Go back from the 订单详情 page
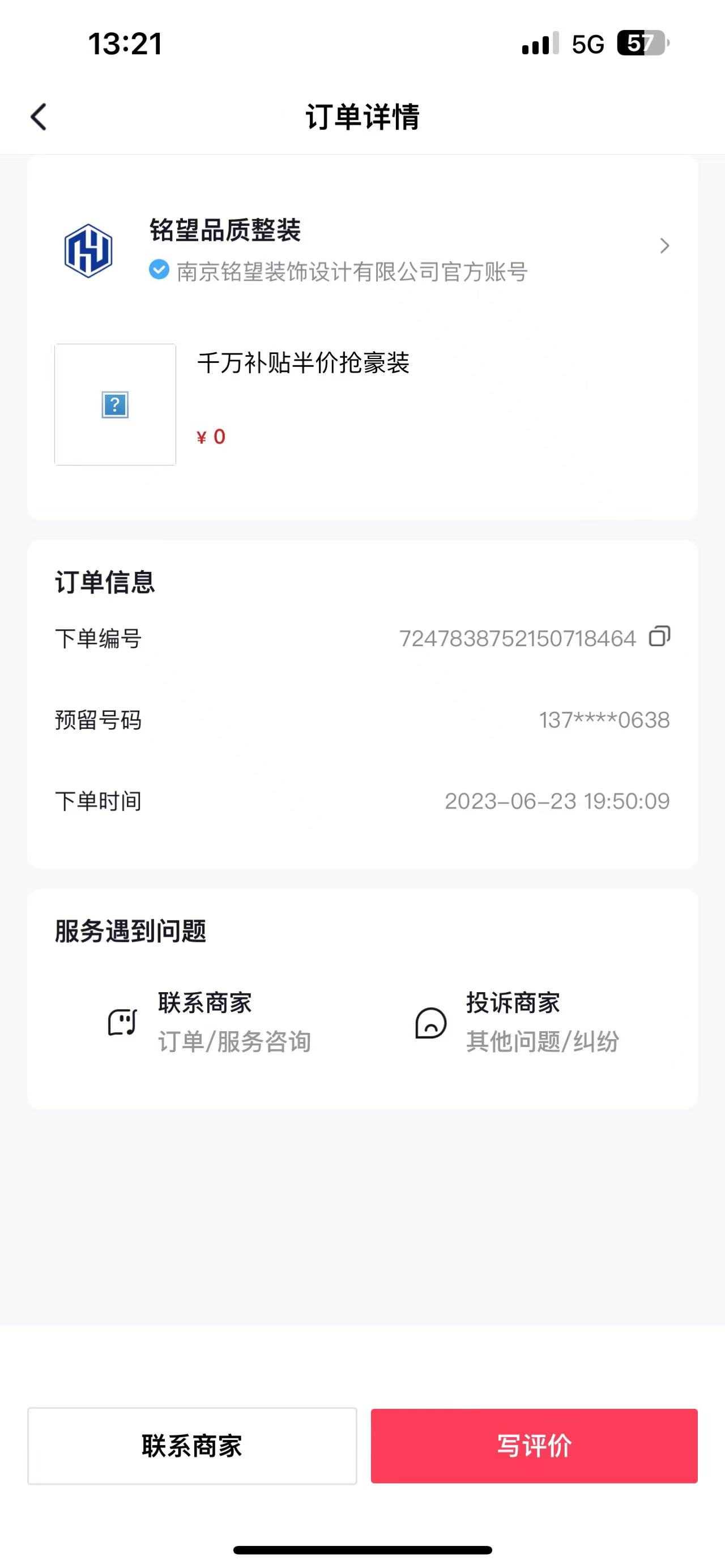725x1568 pixels. click(x=39, y=117)
